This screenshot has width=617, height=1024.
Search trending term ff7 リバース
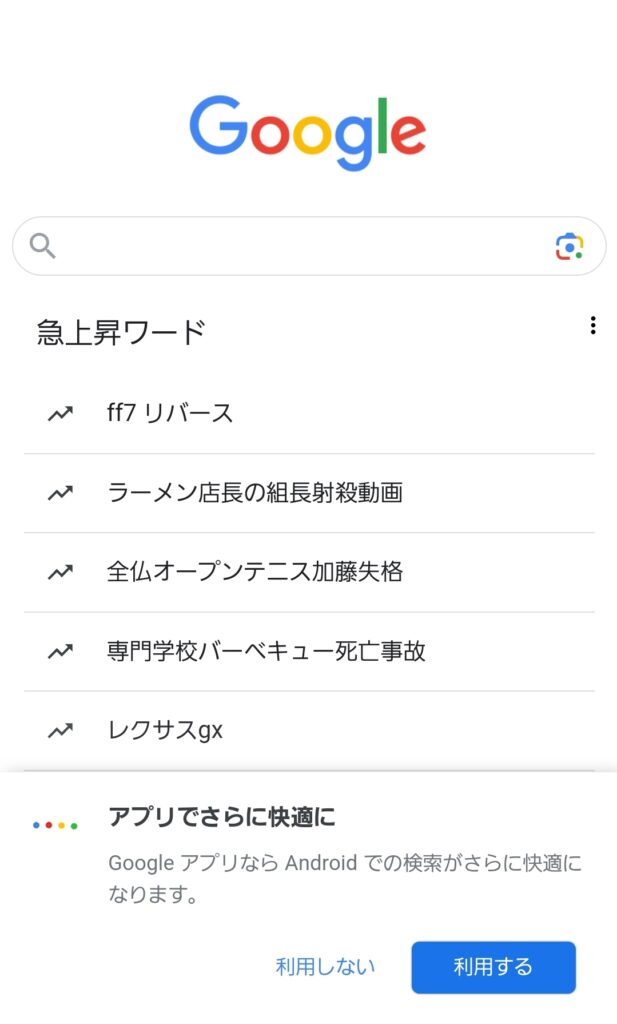pos(309,413)
